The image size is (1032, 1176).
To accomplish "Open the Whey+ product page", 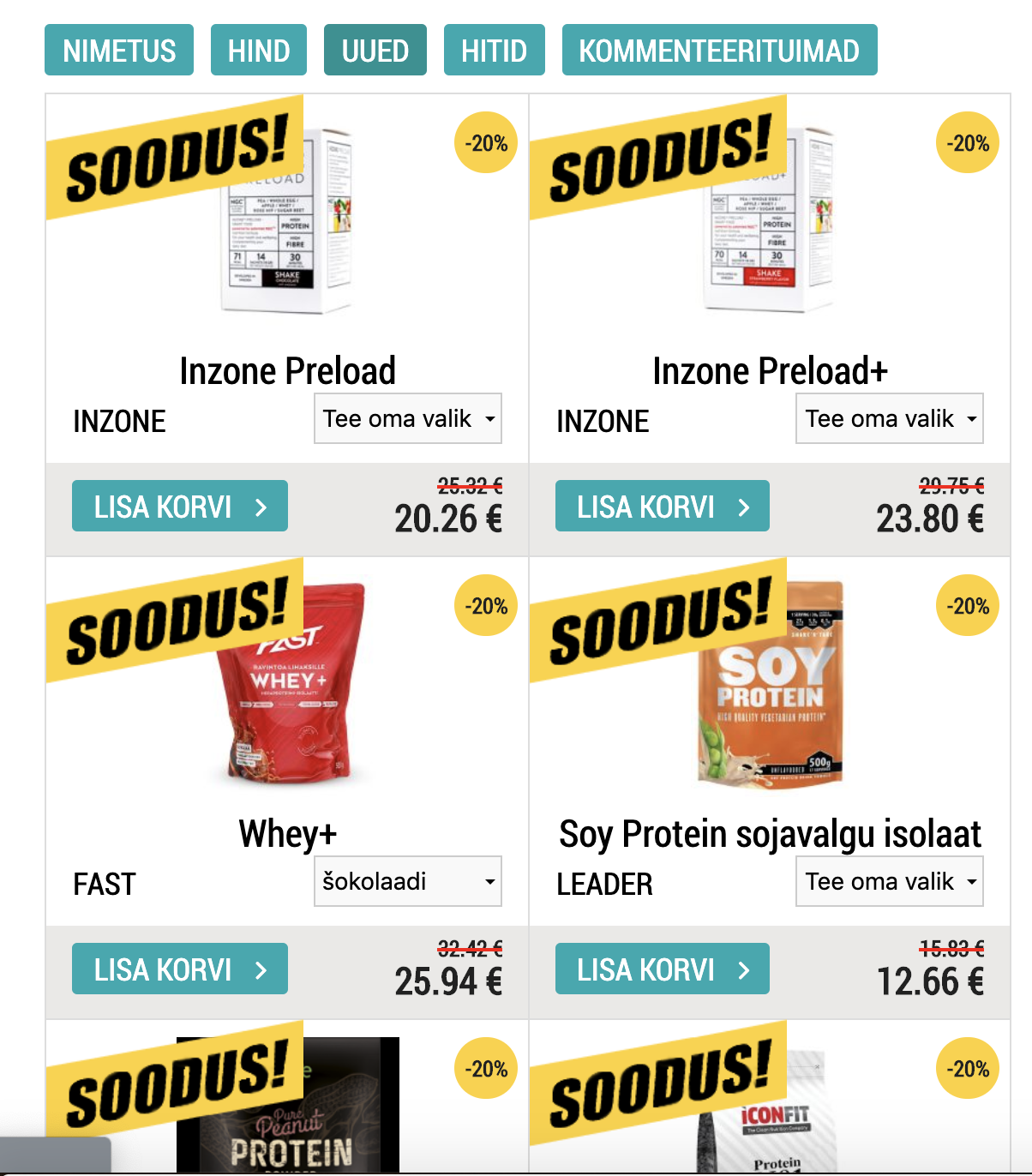I will pyautogui.click(x=287, y=833).
